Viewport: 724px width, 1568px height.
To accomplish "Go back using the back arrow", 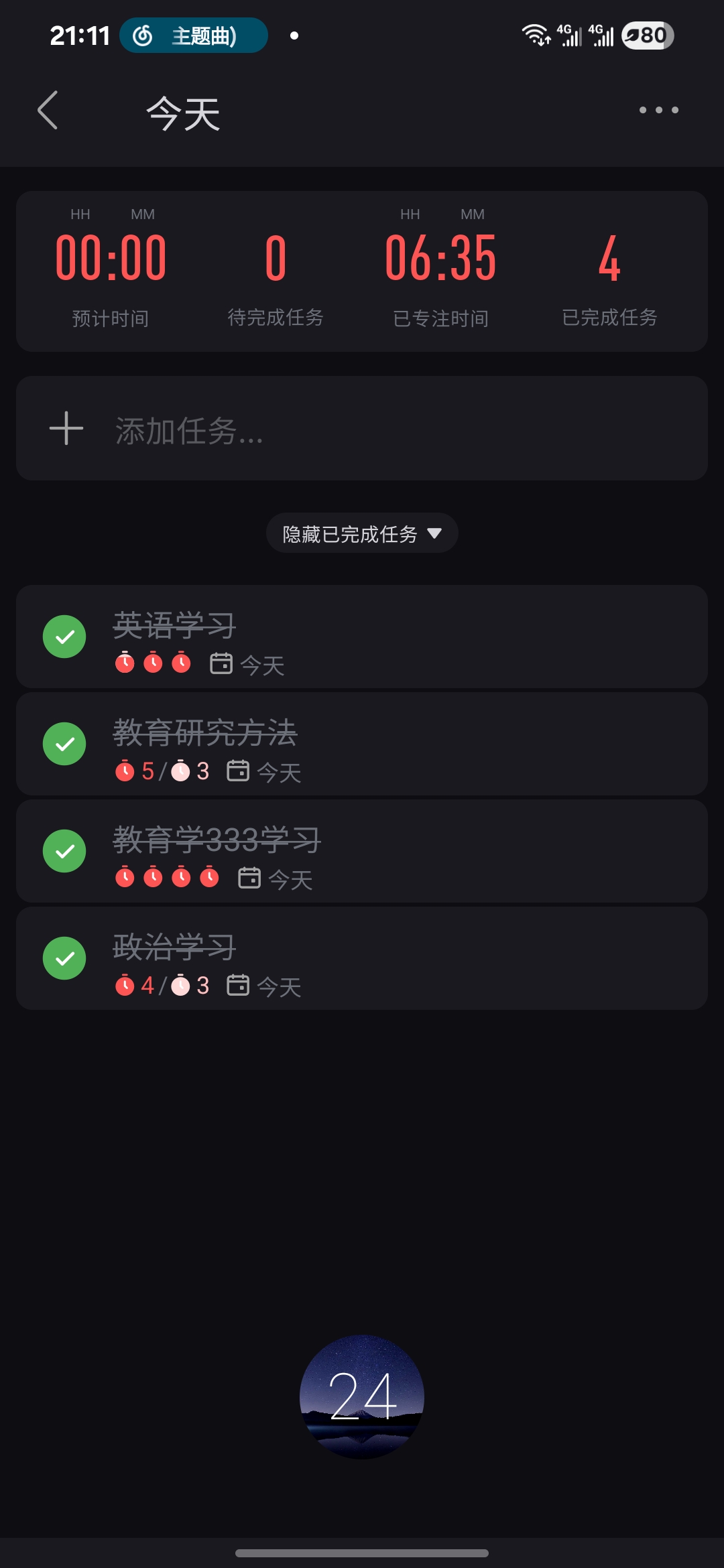I will (x=48, y=110).
